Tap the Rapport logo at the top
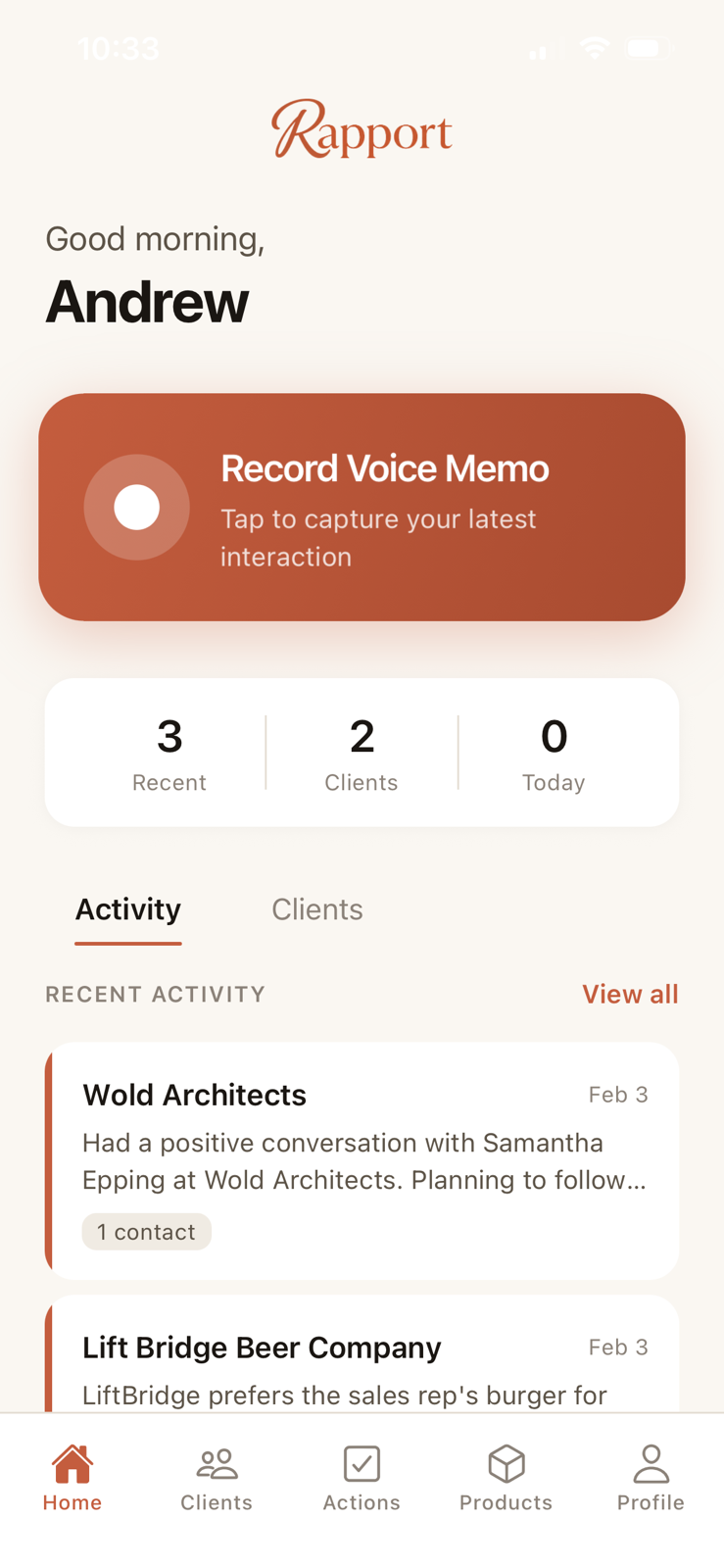Viewport: 724px width, 1568px height. (x=362, y=129)
